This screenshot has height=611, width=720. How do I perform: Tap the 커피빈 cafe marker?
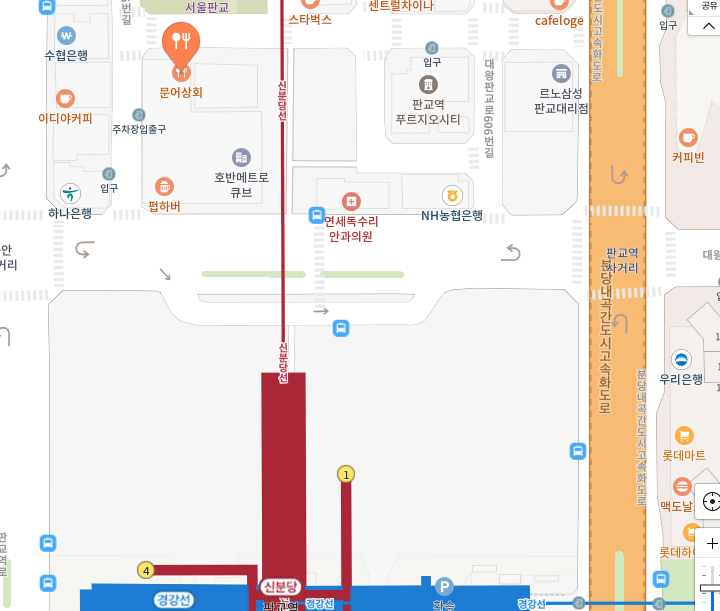point(688,138)
